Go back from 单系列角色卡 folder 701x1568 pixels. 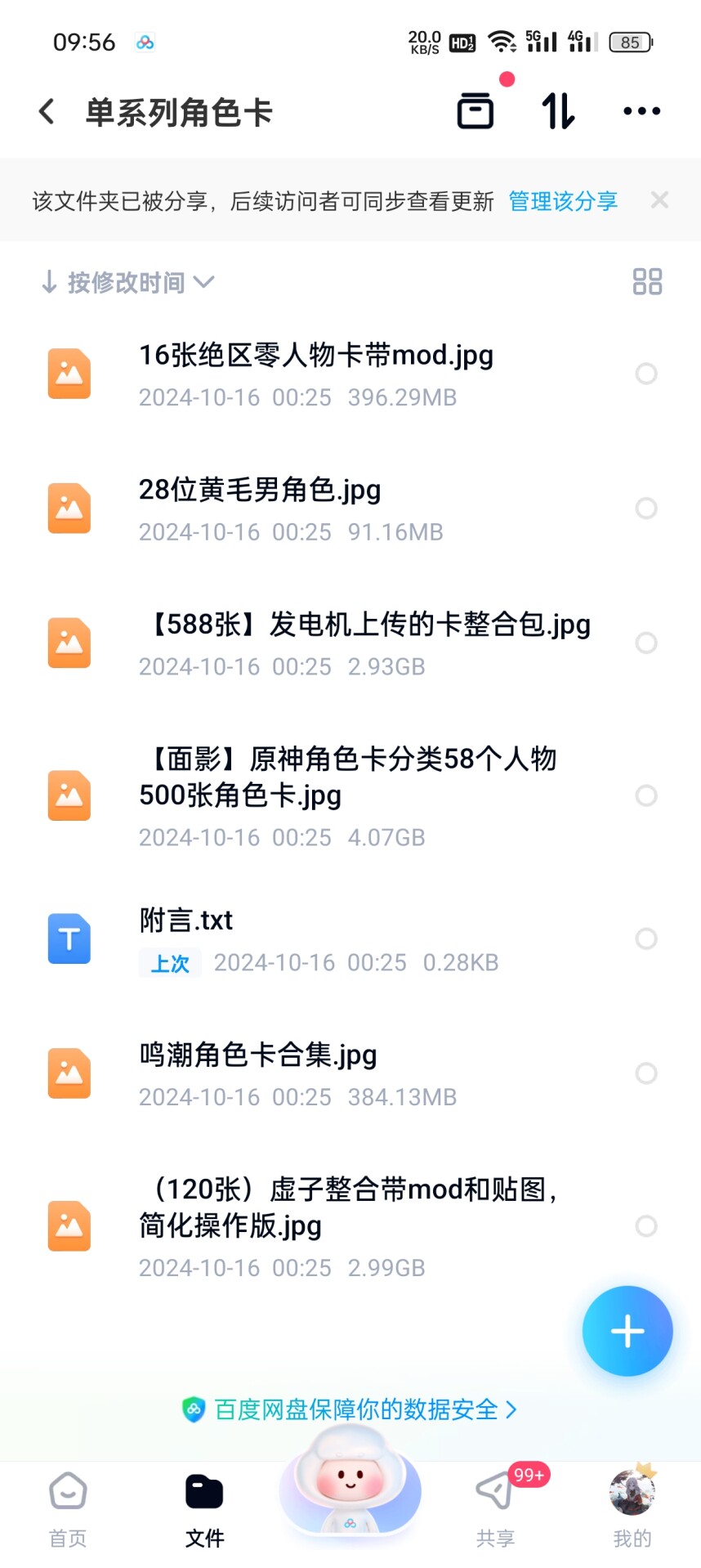(47, 111)
